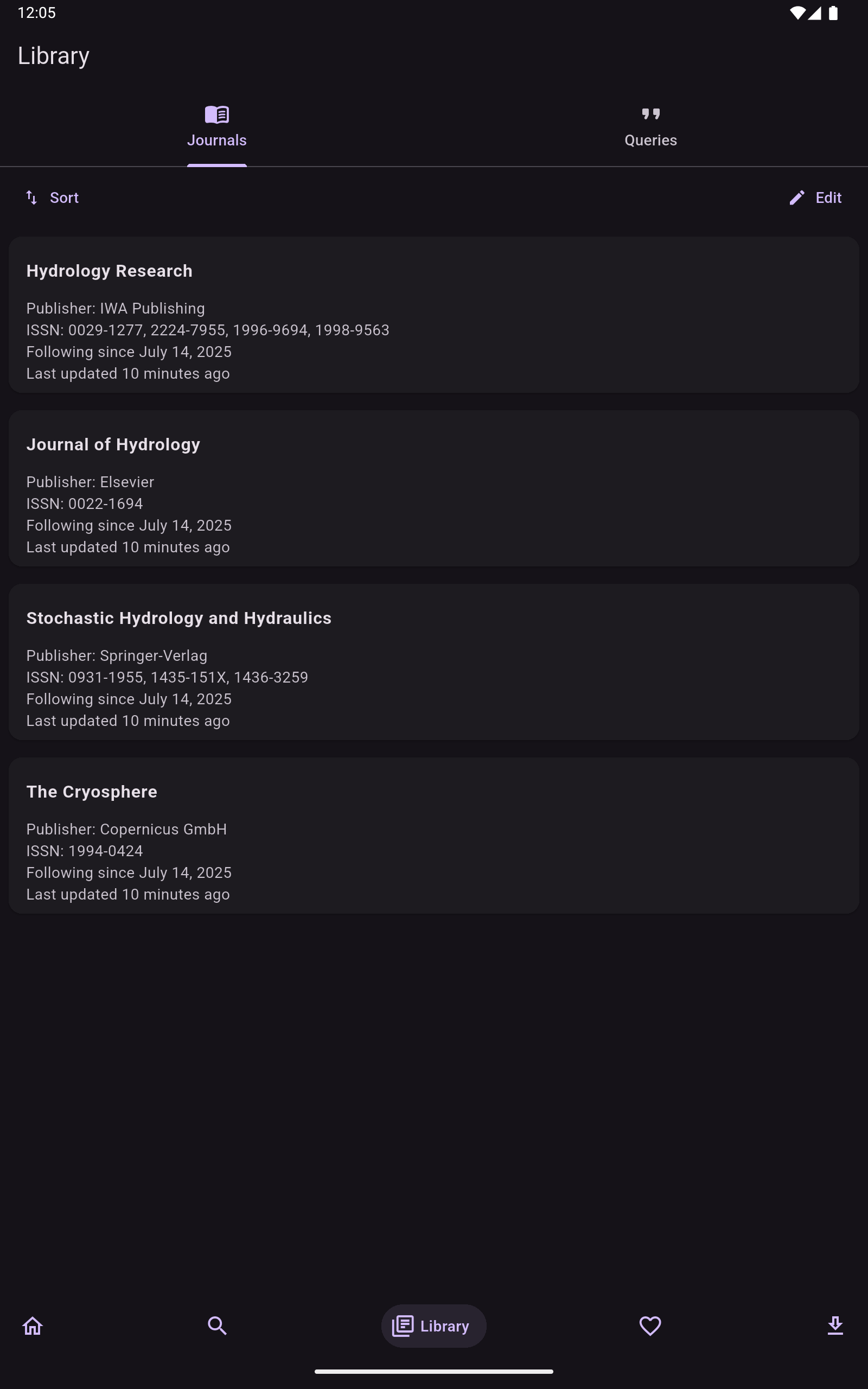Open the Journal of Hydrology card

pos(433,488)
